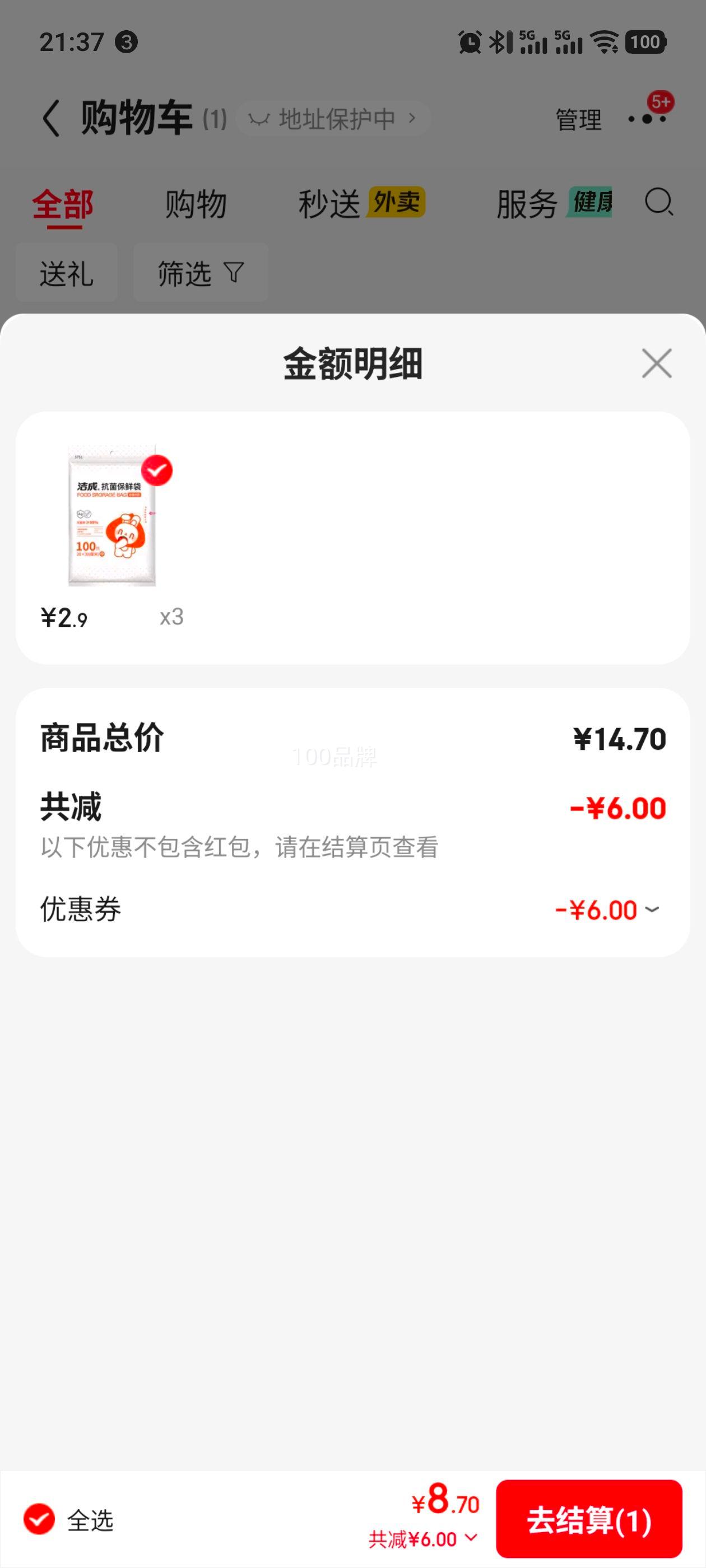Uncheck the product selection checkmark on thumbnail
Screen dimensions: 706x1568
coord(158,470)
